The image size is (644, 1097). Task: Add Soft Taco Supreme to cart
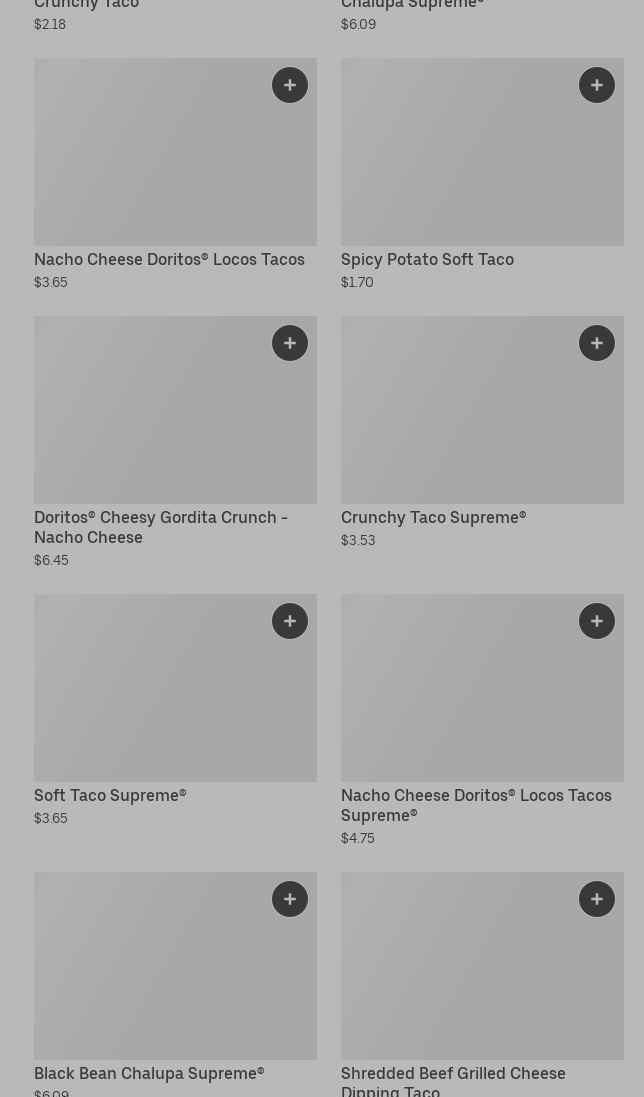tap(289, 621)
